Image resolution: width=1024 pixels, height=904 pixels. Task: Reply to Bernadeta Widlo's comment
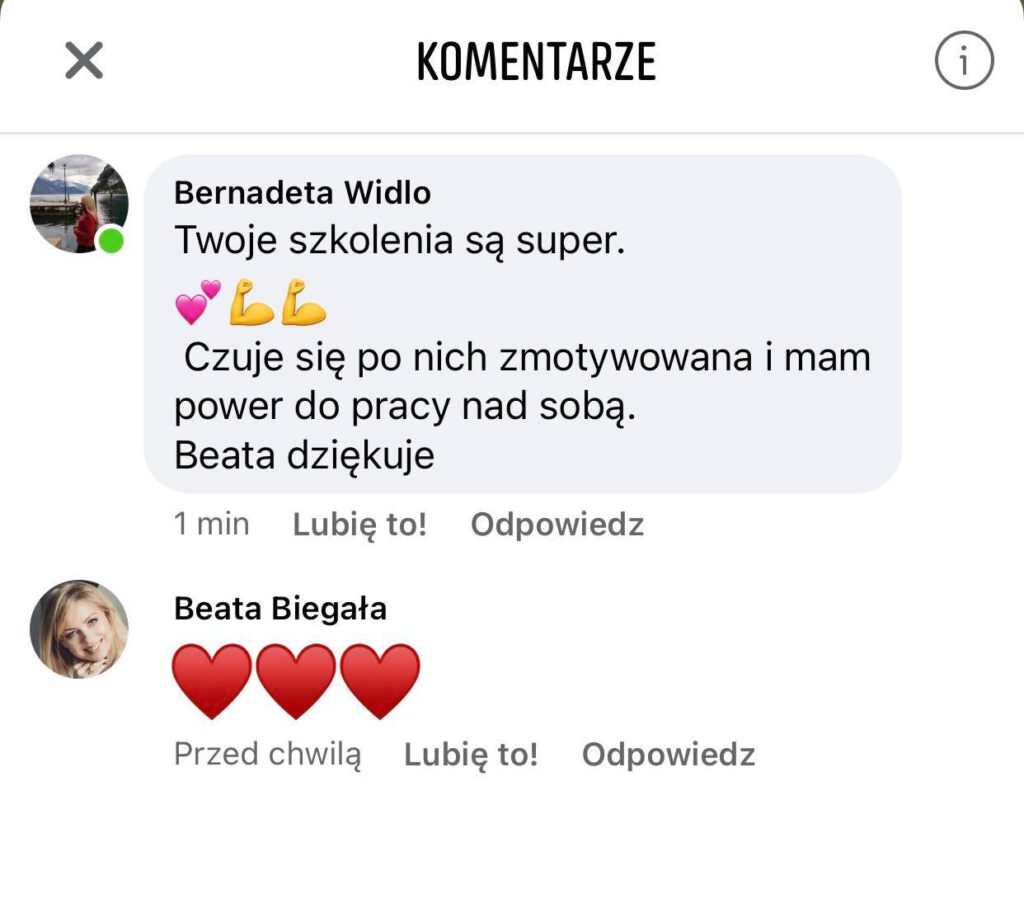(x=557, y=525)
